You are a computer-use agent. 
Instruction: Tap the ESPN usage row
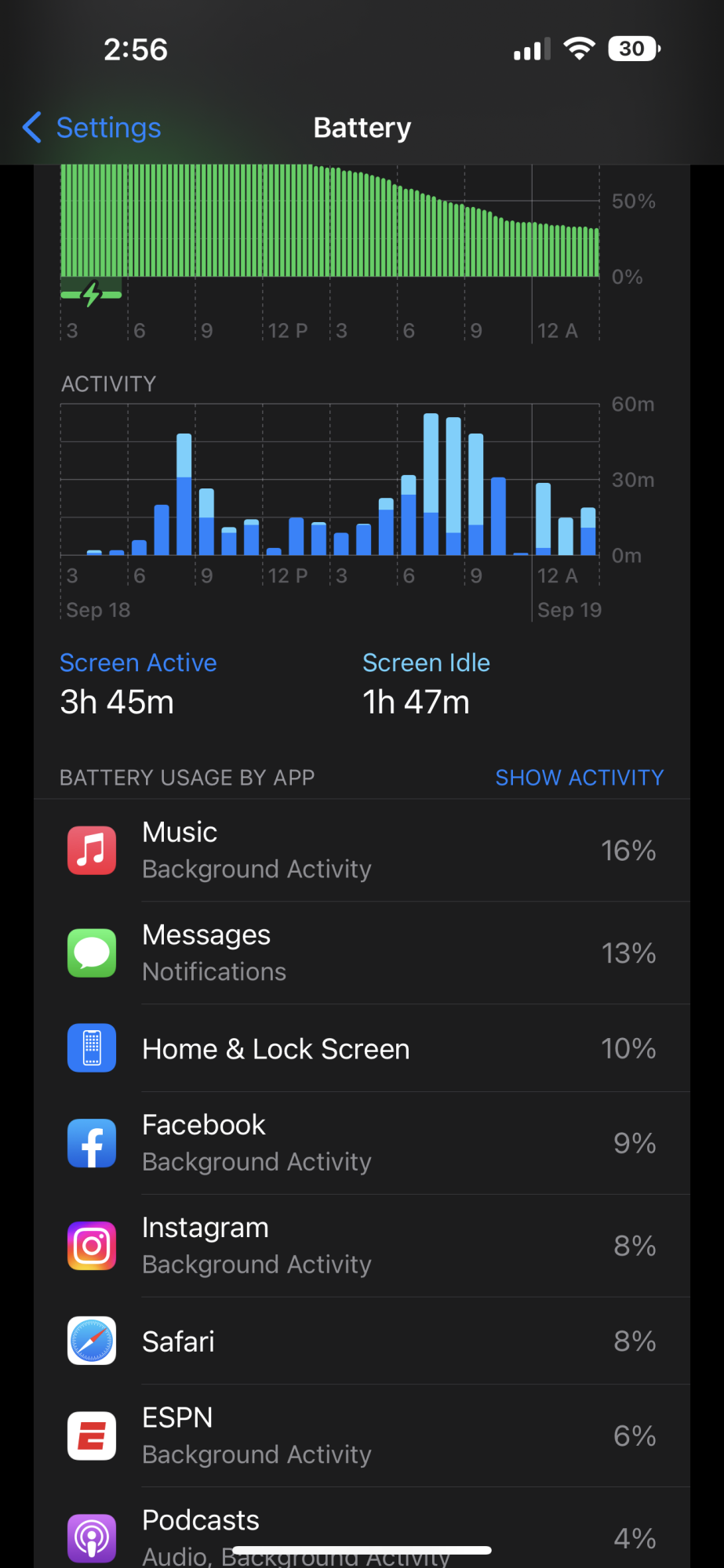(x=362, y=1436)
